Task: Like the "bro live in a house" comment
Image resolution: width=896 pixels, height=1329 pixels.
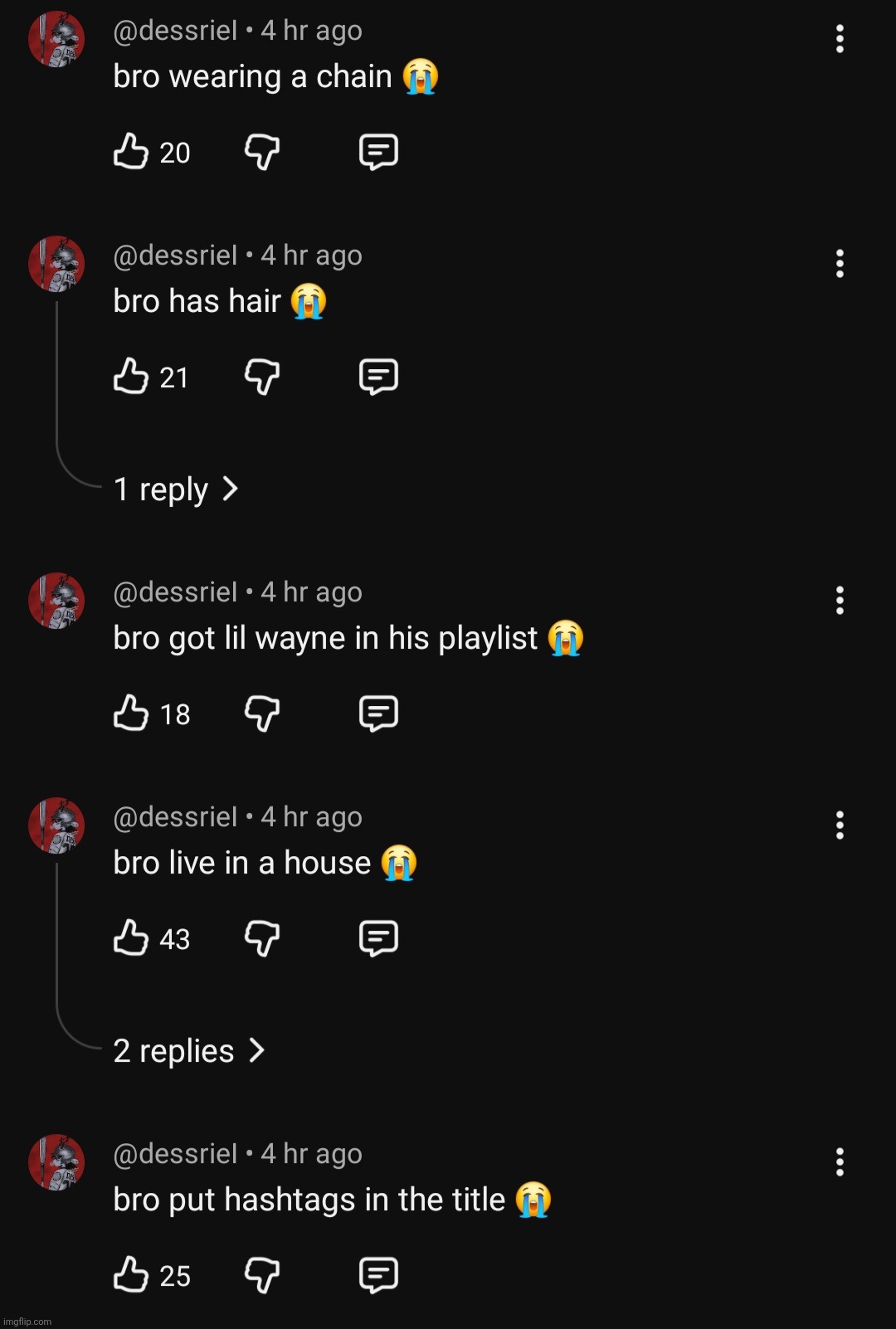Action: point(131,938)
